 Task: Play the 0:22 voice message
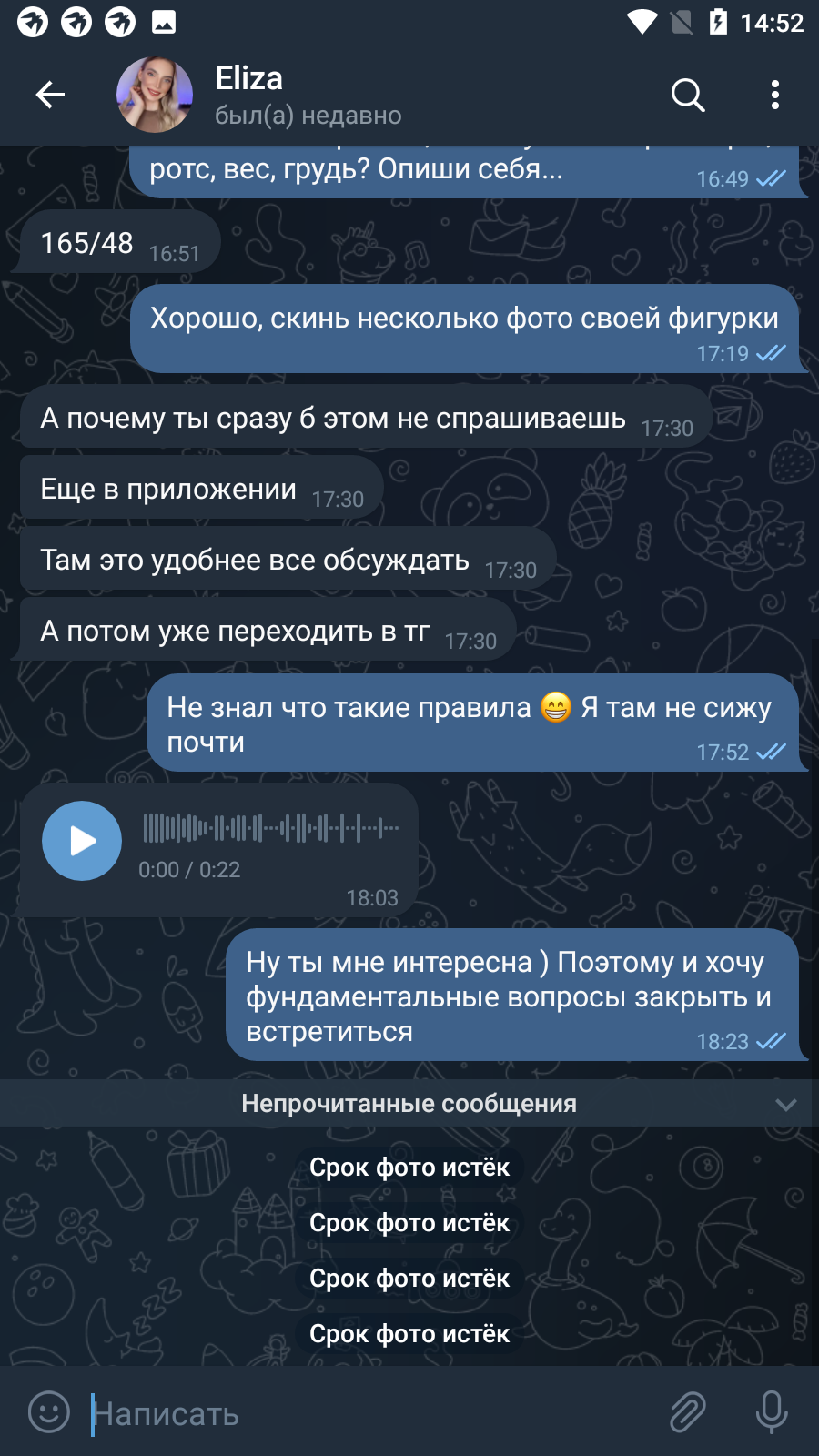(82, 841)
